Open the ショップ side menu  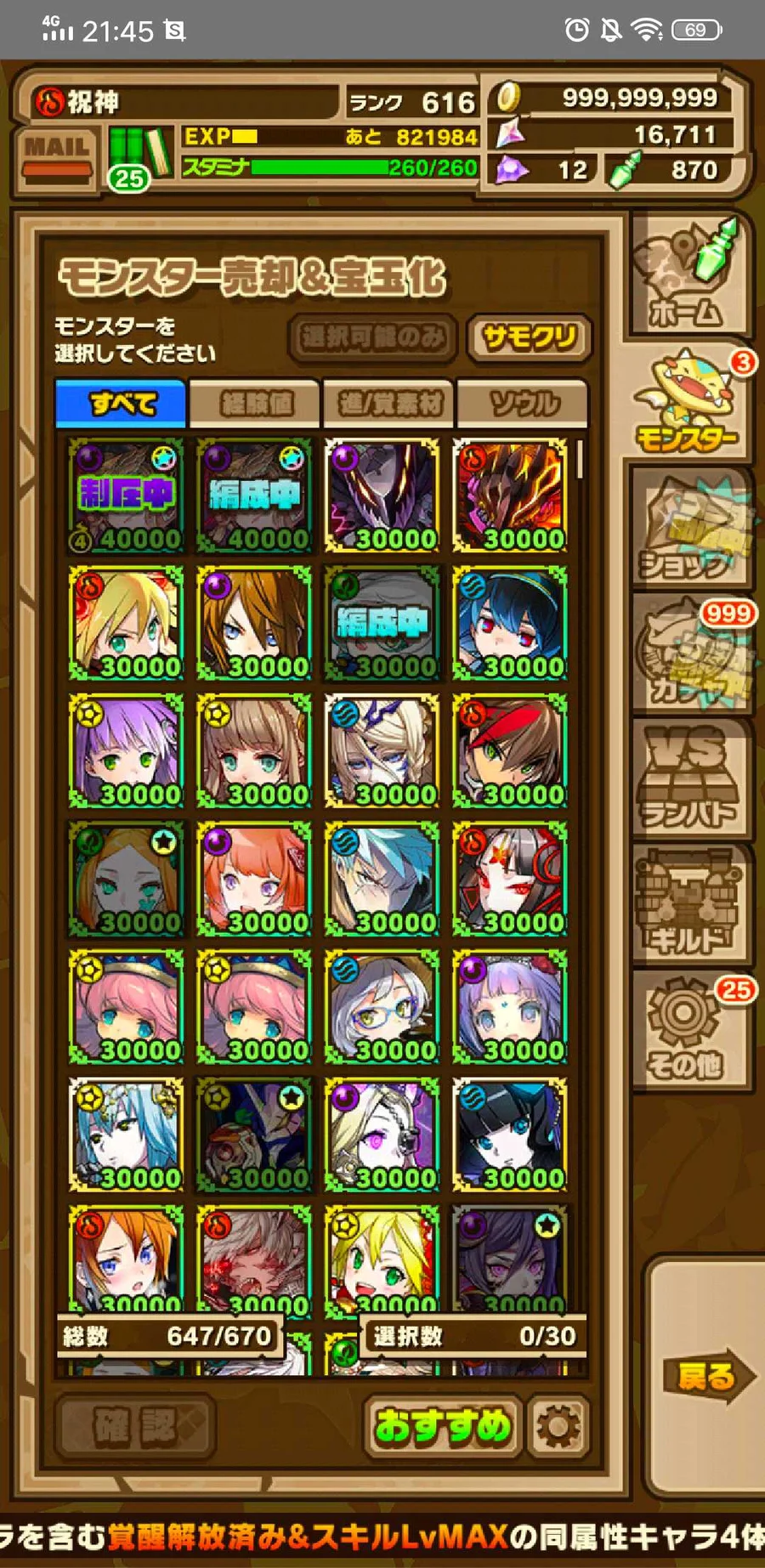pyautogui.click(x=690, y=531)
